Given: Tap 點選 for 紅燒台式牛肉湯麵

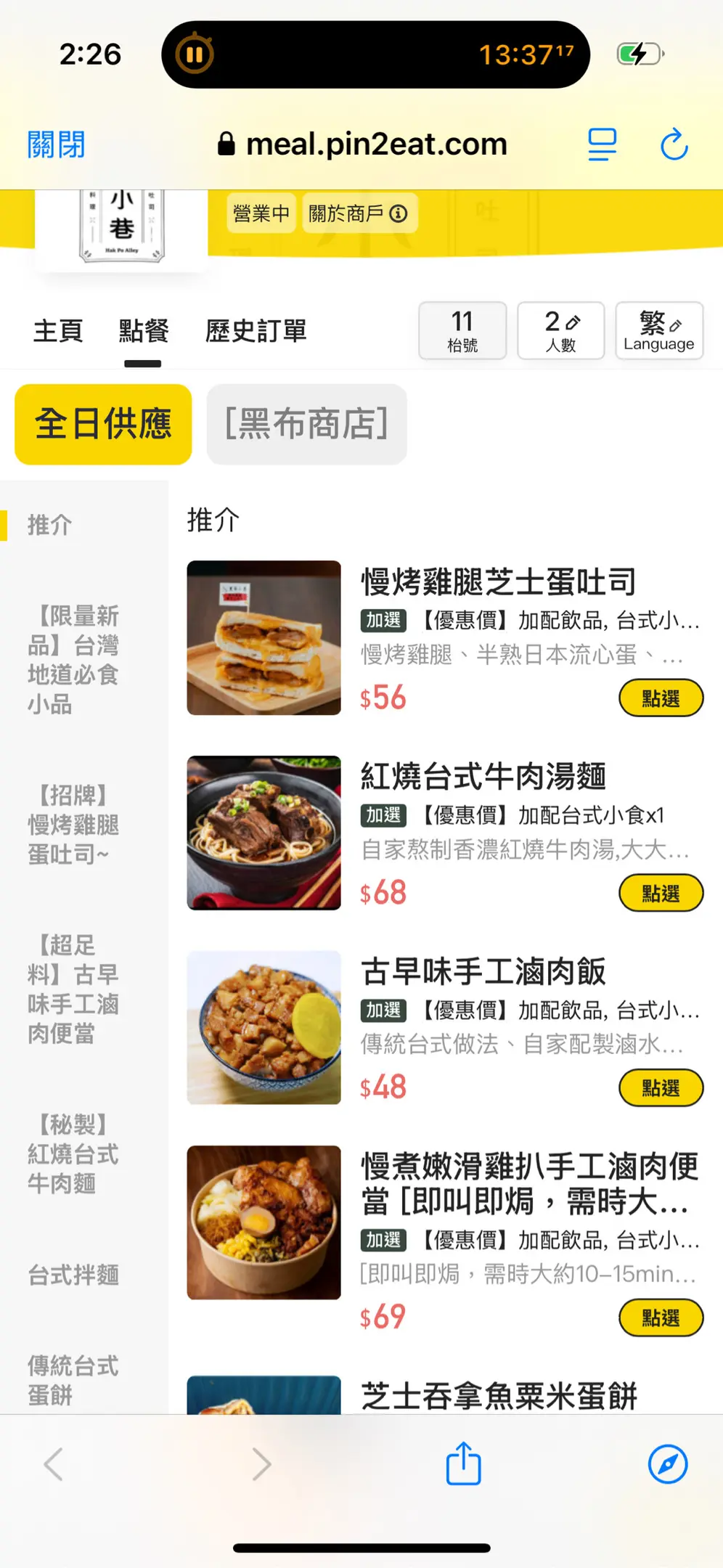Looking at the screenshot, I should (x=661, y=893).
